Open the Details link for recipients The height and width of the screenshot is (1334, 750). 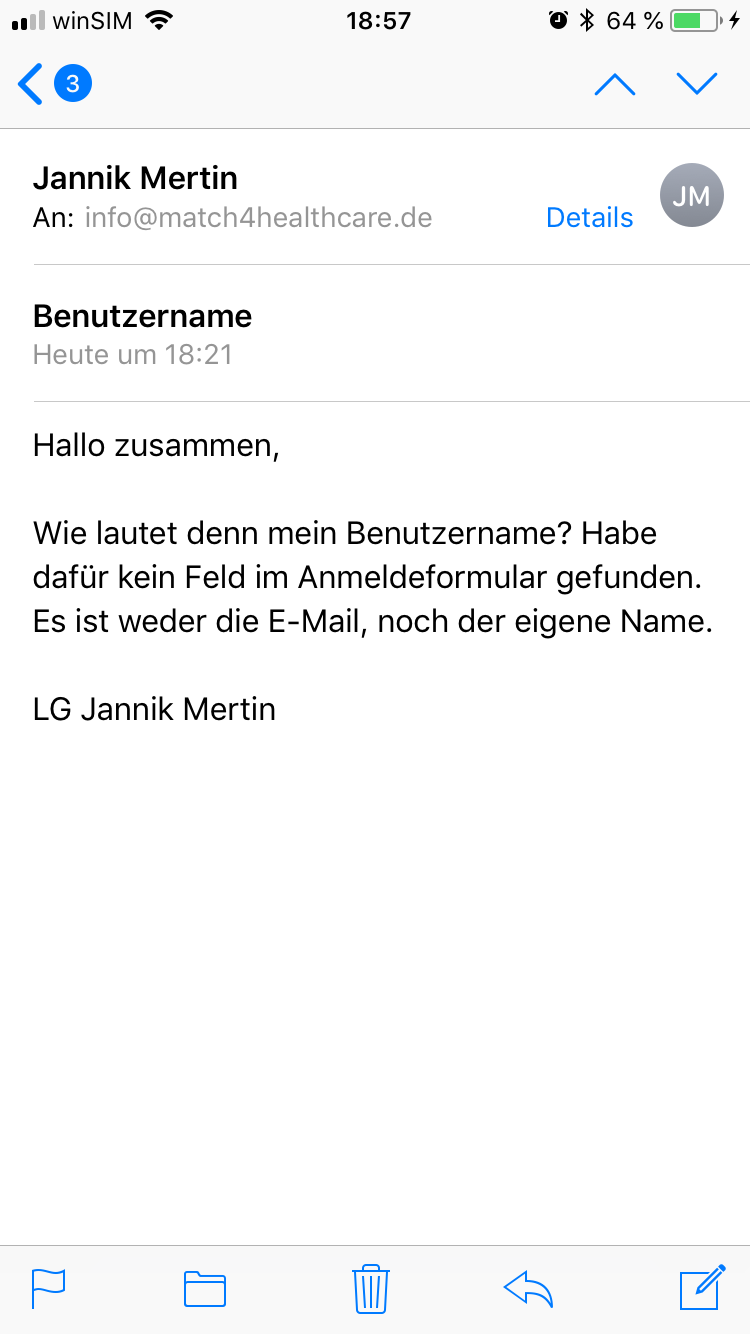(x=589, y=217)
